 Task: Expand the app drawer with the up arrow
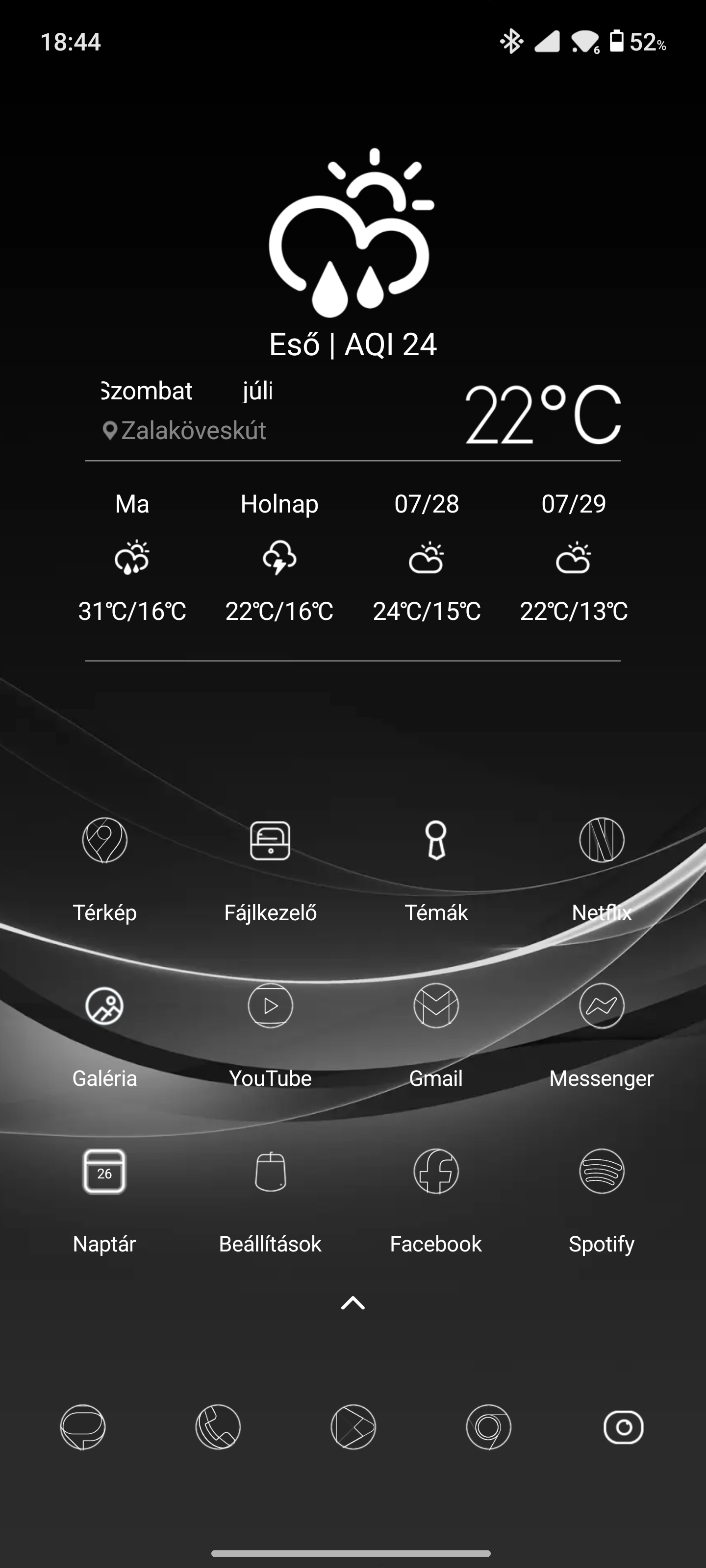353,1303
